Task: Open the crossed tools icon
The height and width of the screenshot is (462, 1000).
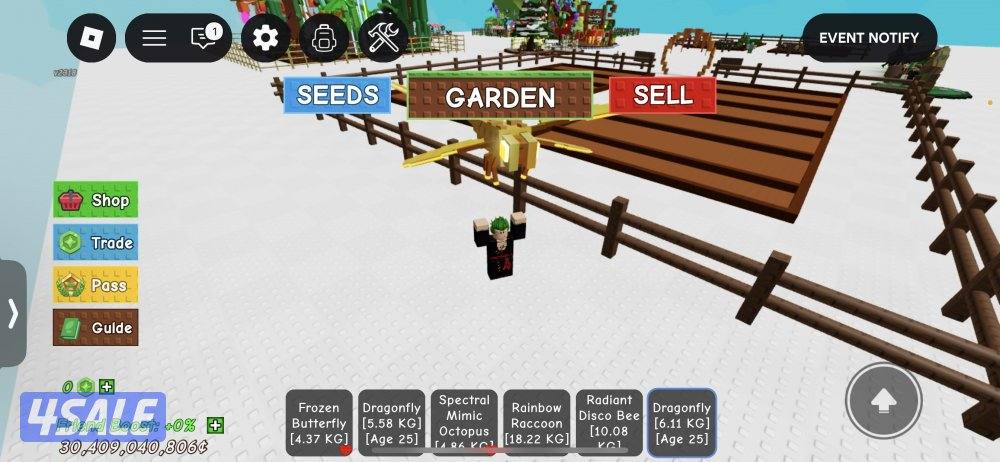Action: (x=383, y=39)
